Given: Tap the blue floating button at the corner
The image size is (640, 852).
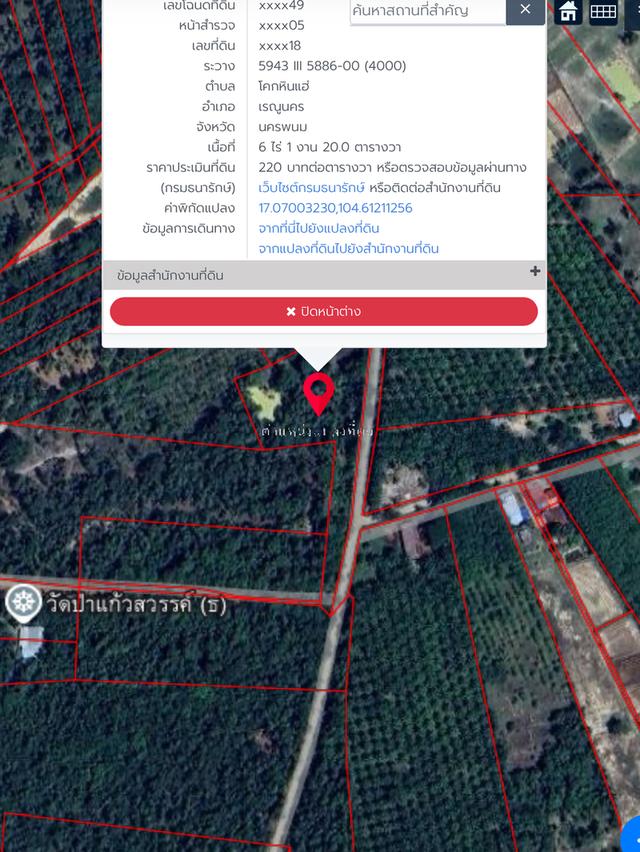Looking at the screenshot, I should [632, 832].
